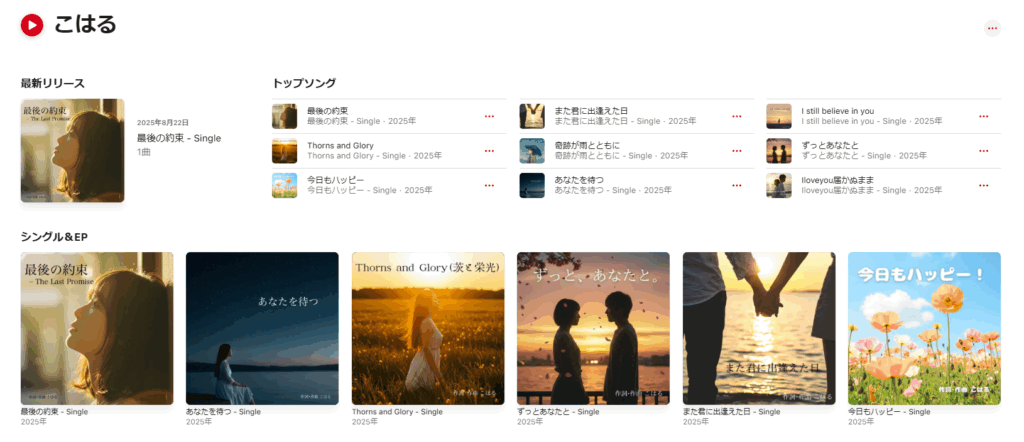Open more options for Iloveyou届かぬまま
This screenshot has width=1024, height=442.
pyautogui.click(x=983, y=185)
